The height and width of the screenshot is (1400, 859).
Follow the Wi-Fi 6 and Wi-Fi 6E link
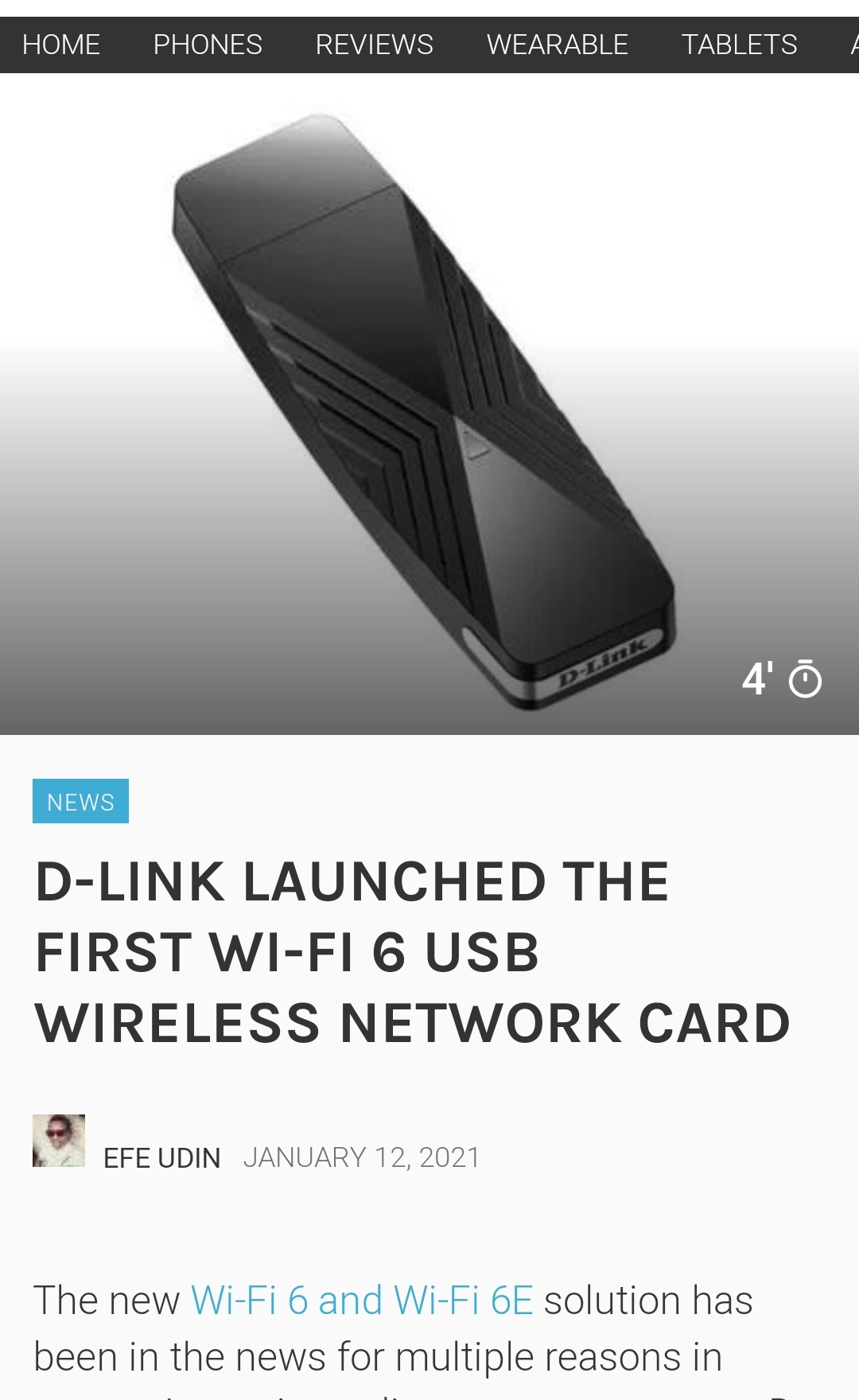[362, 1301]
